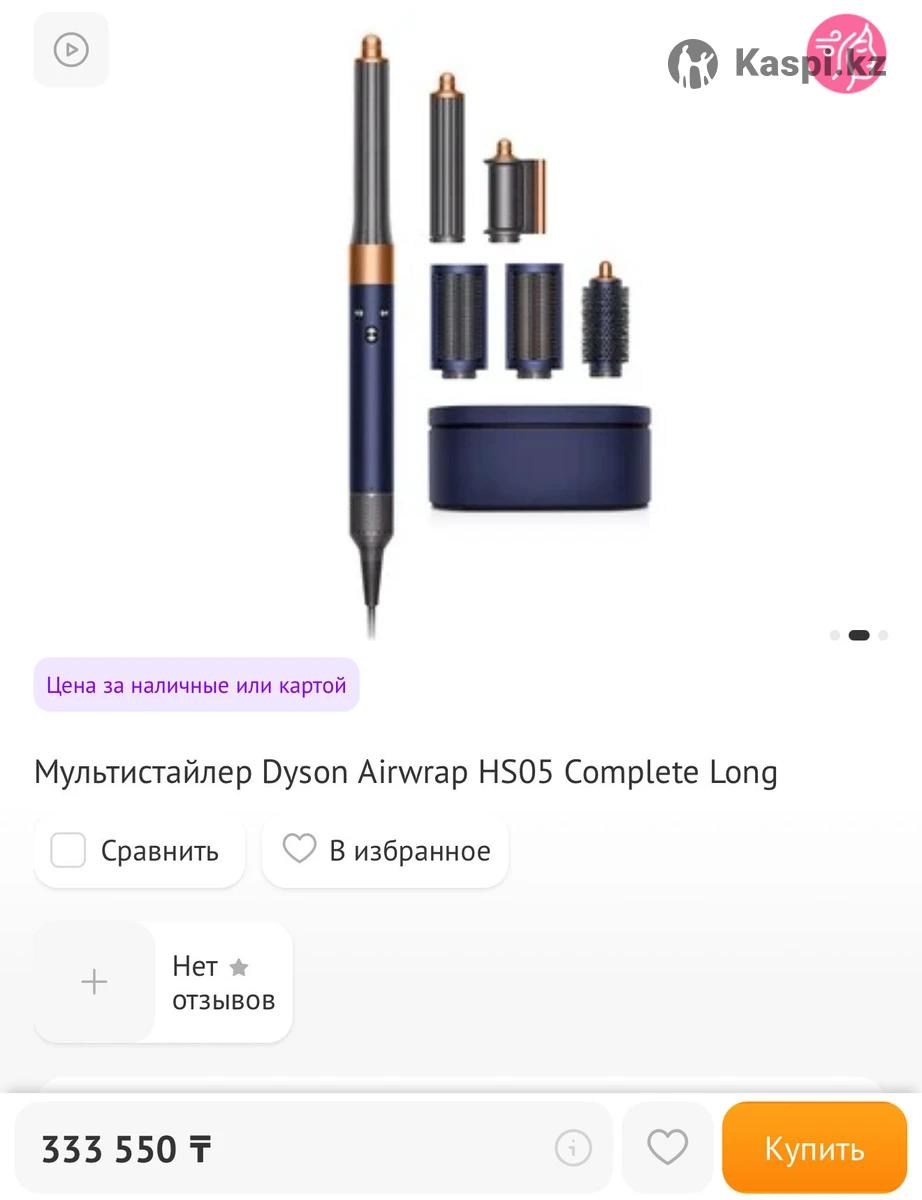
Task: Open the price info icon
Action: click(574, 1148)
